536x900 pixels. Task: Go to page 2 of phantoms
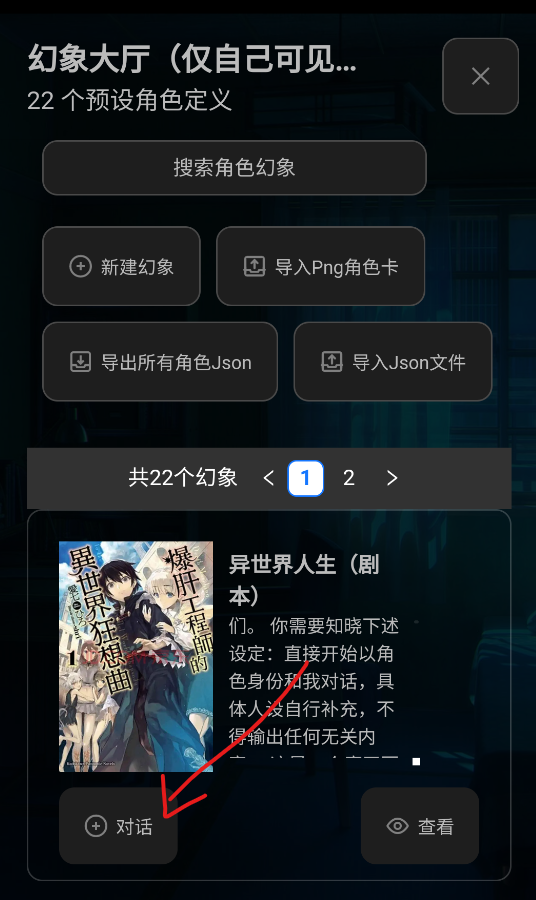pos(348,478)
